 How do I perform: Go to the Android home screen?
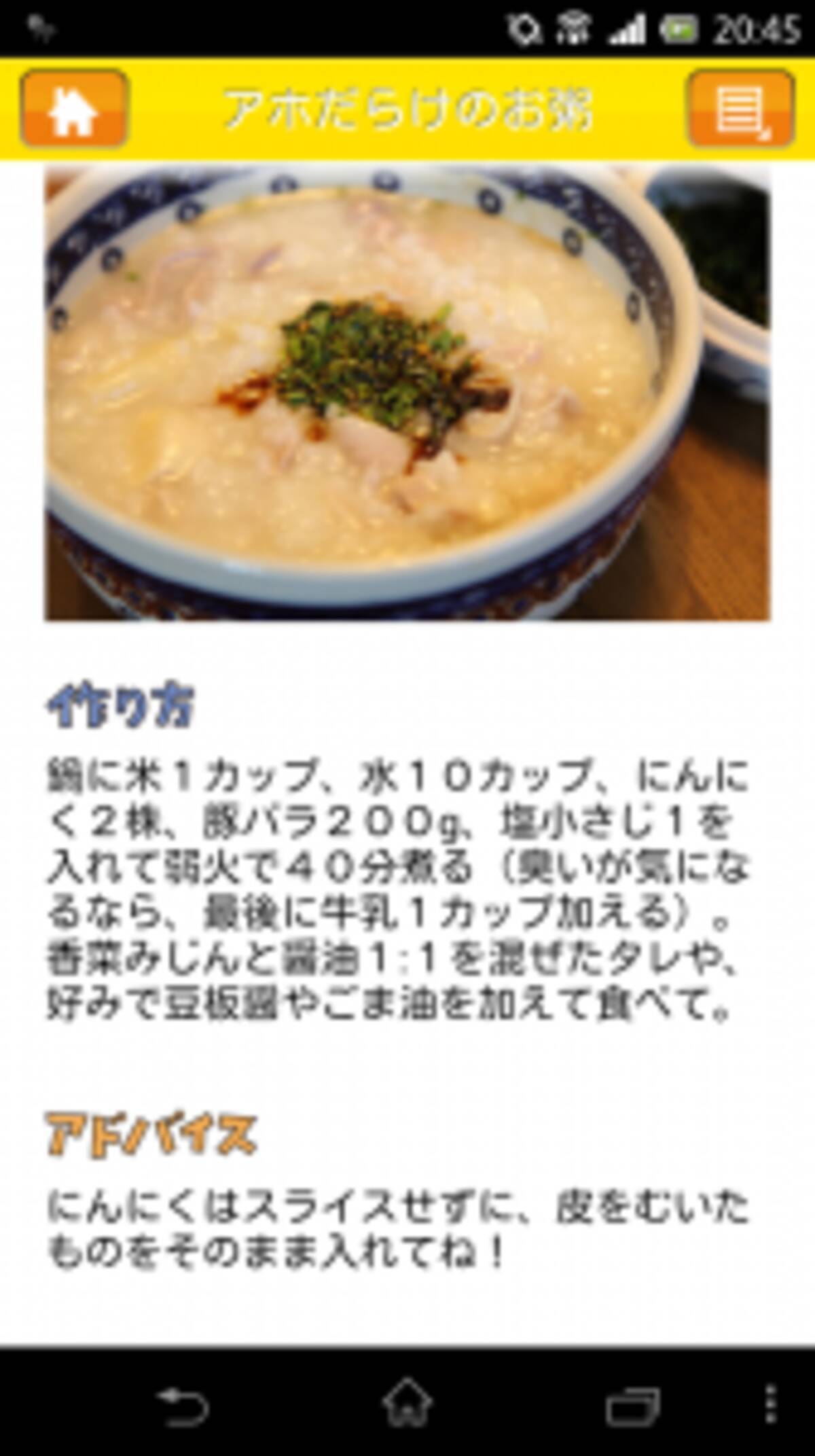point(407,1402)
